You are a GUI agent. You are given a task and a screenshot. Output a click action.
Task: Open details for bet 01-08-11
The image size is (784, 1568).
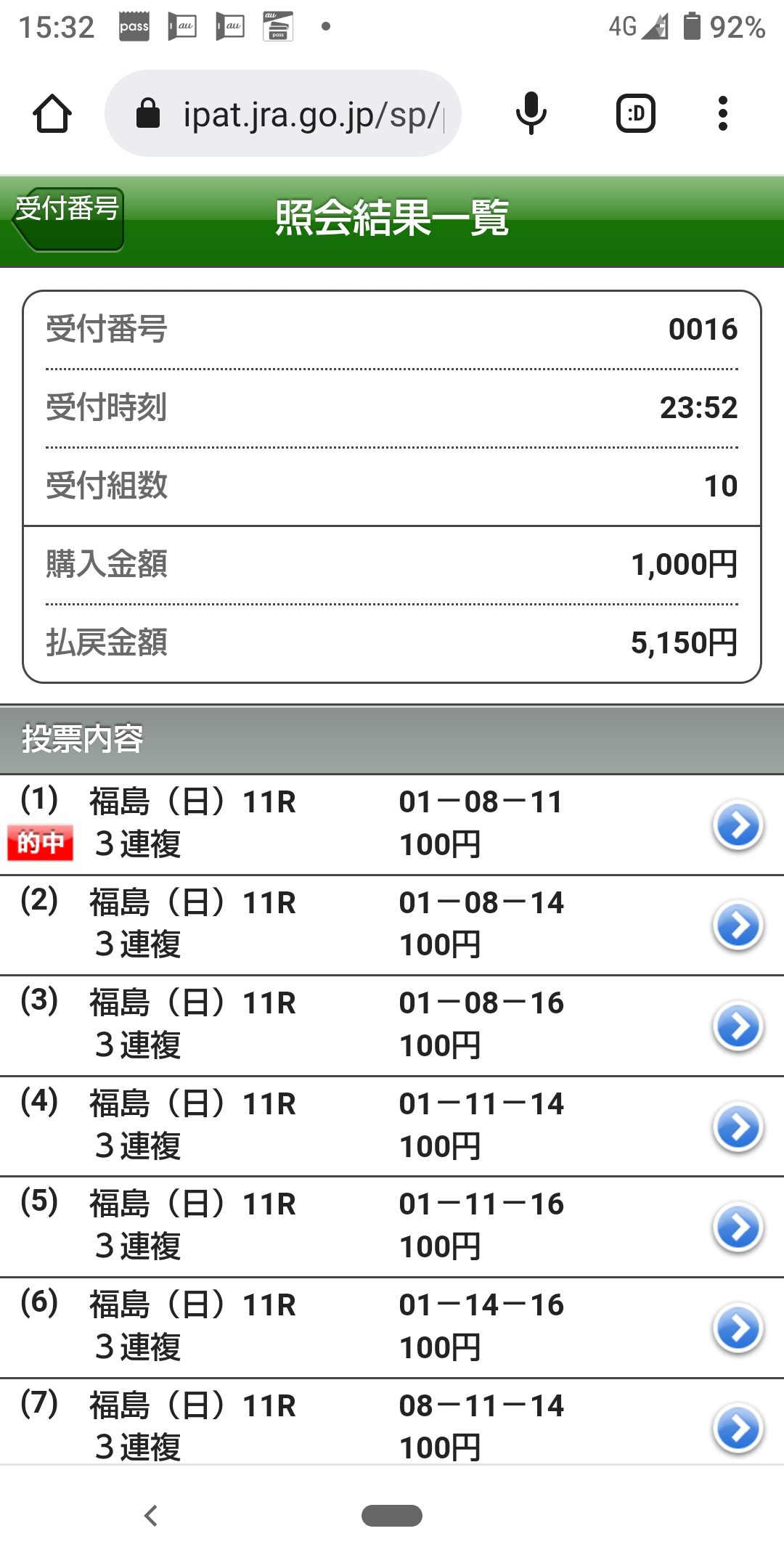pyautogui.click(x=738, y=825)
